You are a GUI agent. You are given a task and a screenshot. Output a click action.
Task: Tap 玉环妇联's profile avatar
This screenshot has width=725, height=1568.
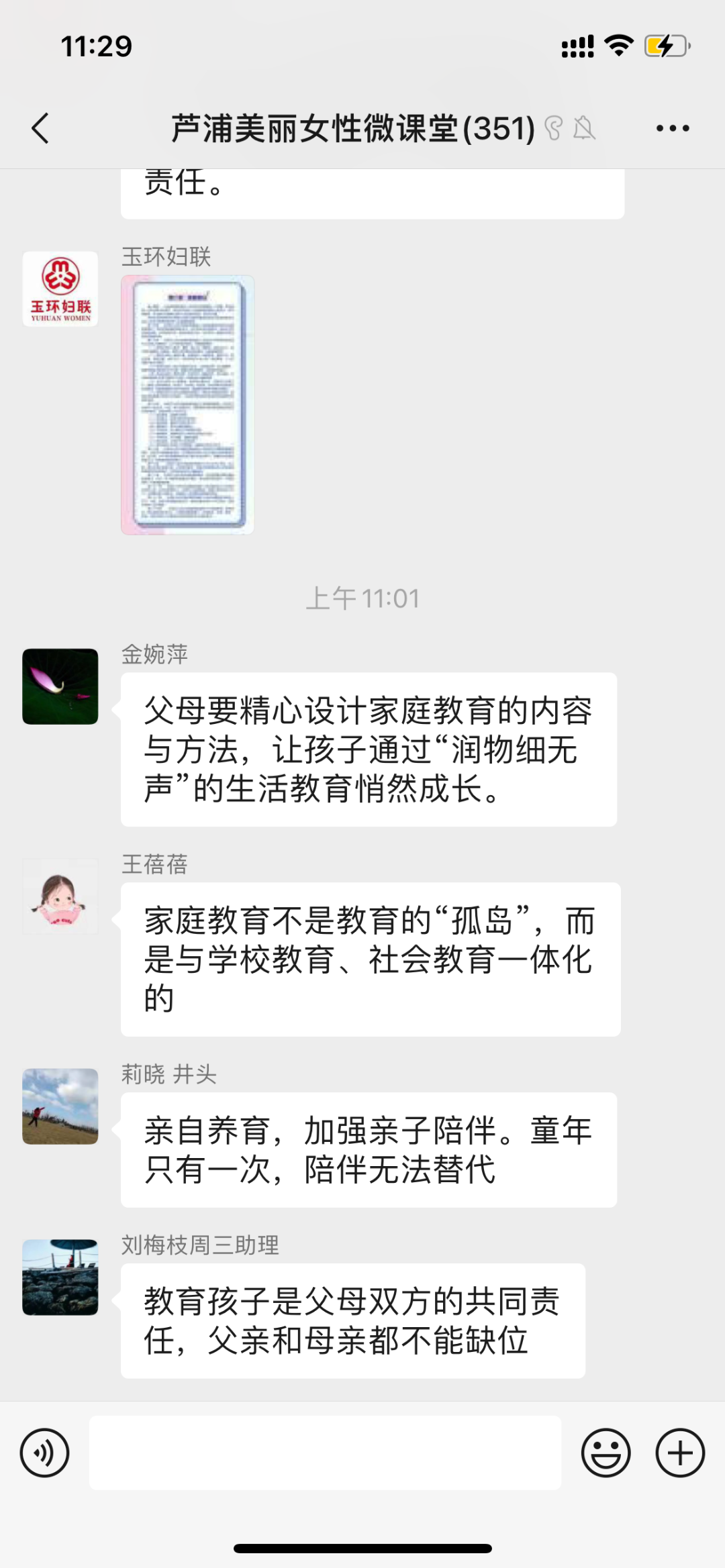[60, 289]
